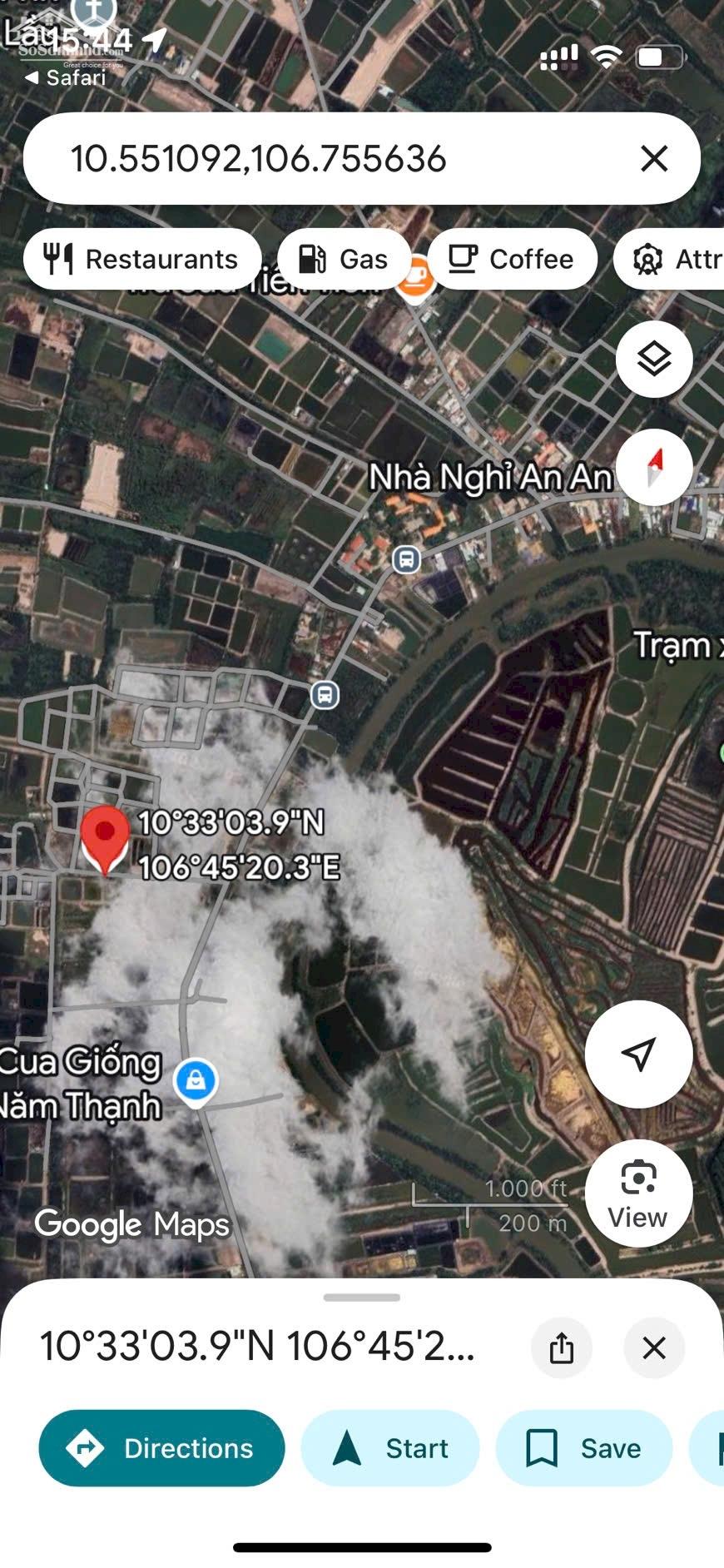Open the Live View button

638,1193
